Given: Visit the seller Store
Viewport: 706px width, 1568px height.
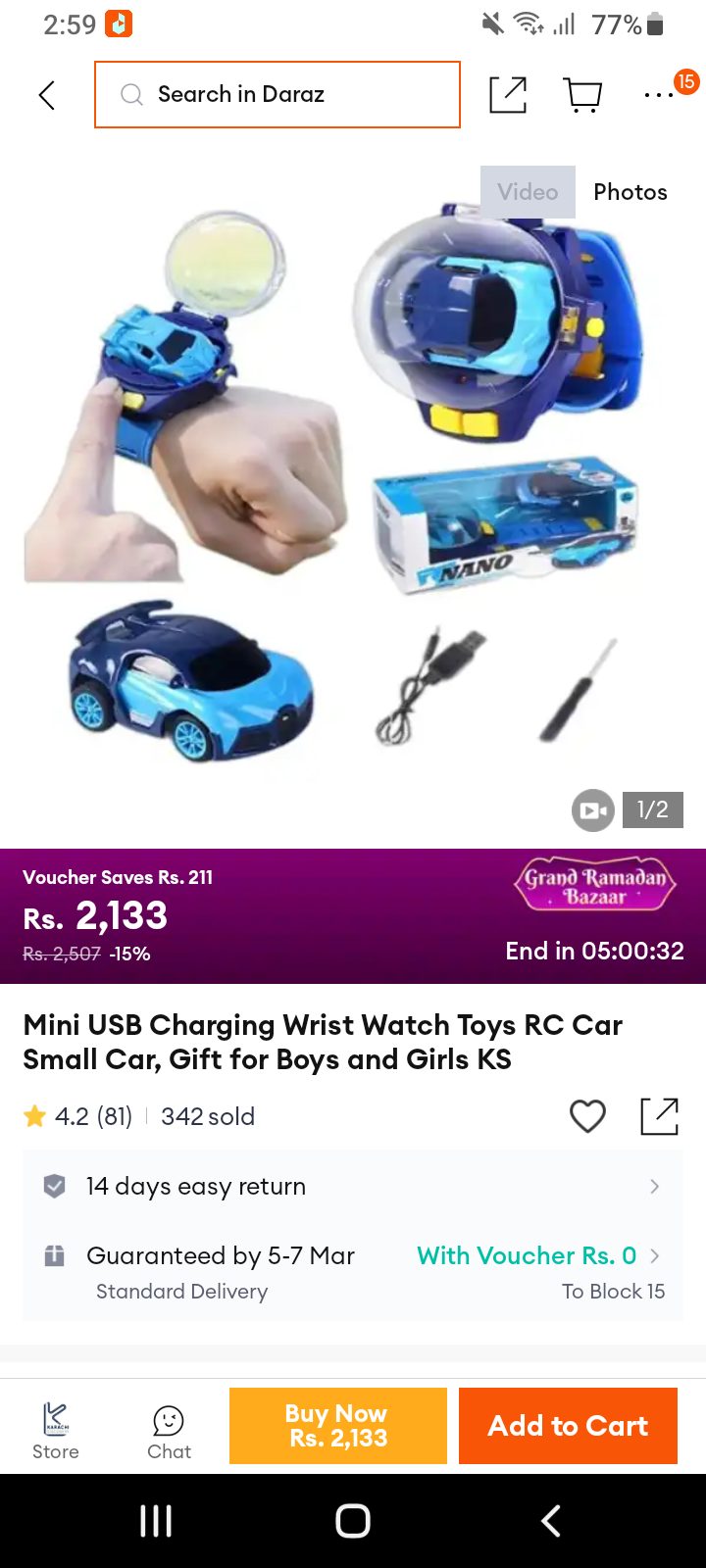Looking at the screenshot, I should pos(56,1431).
